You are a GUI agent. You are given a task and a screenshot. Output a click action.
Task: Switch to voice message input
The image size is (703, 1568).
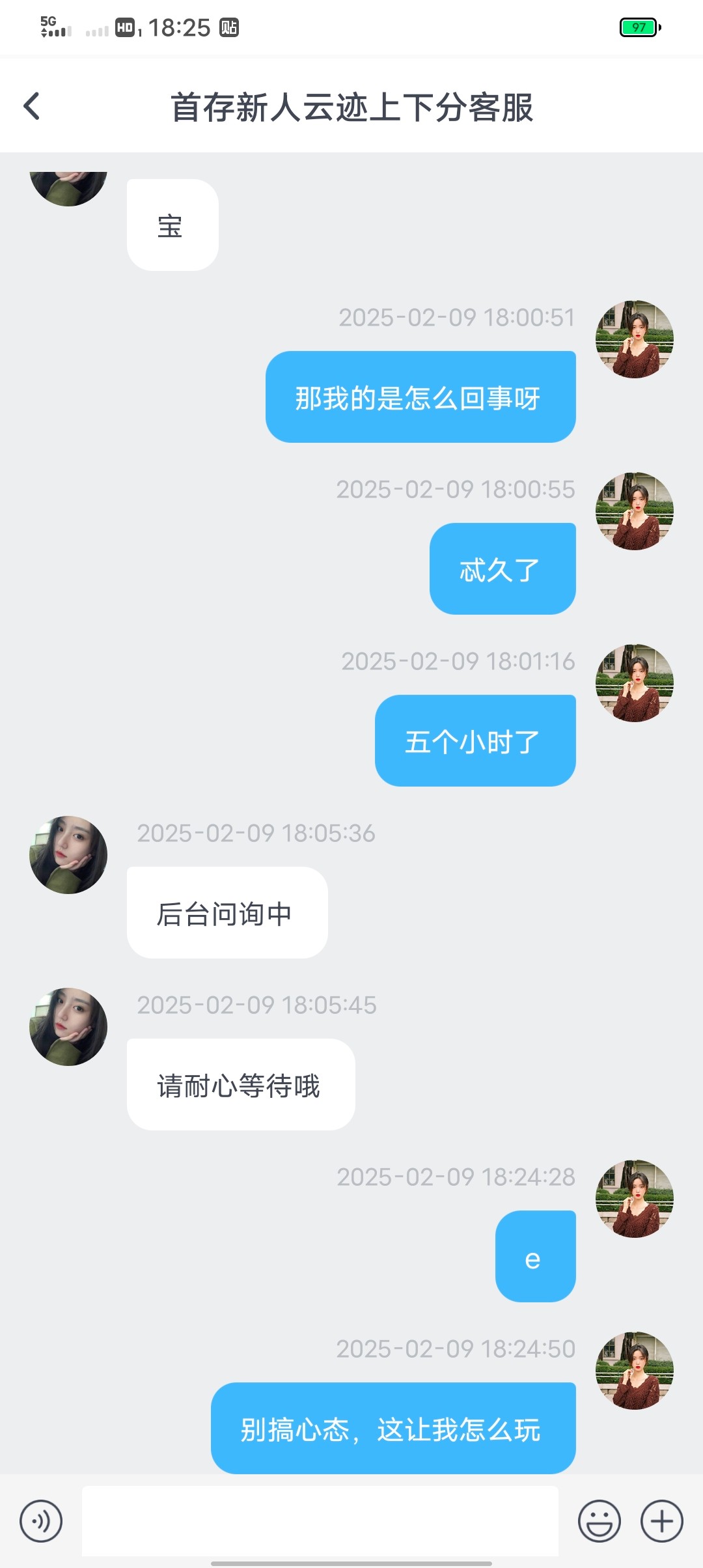click(41, 1521)
